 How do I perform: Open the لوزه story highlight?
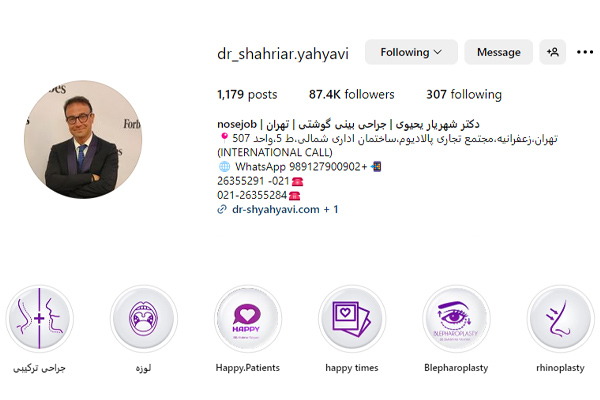coord(144,320)
